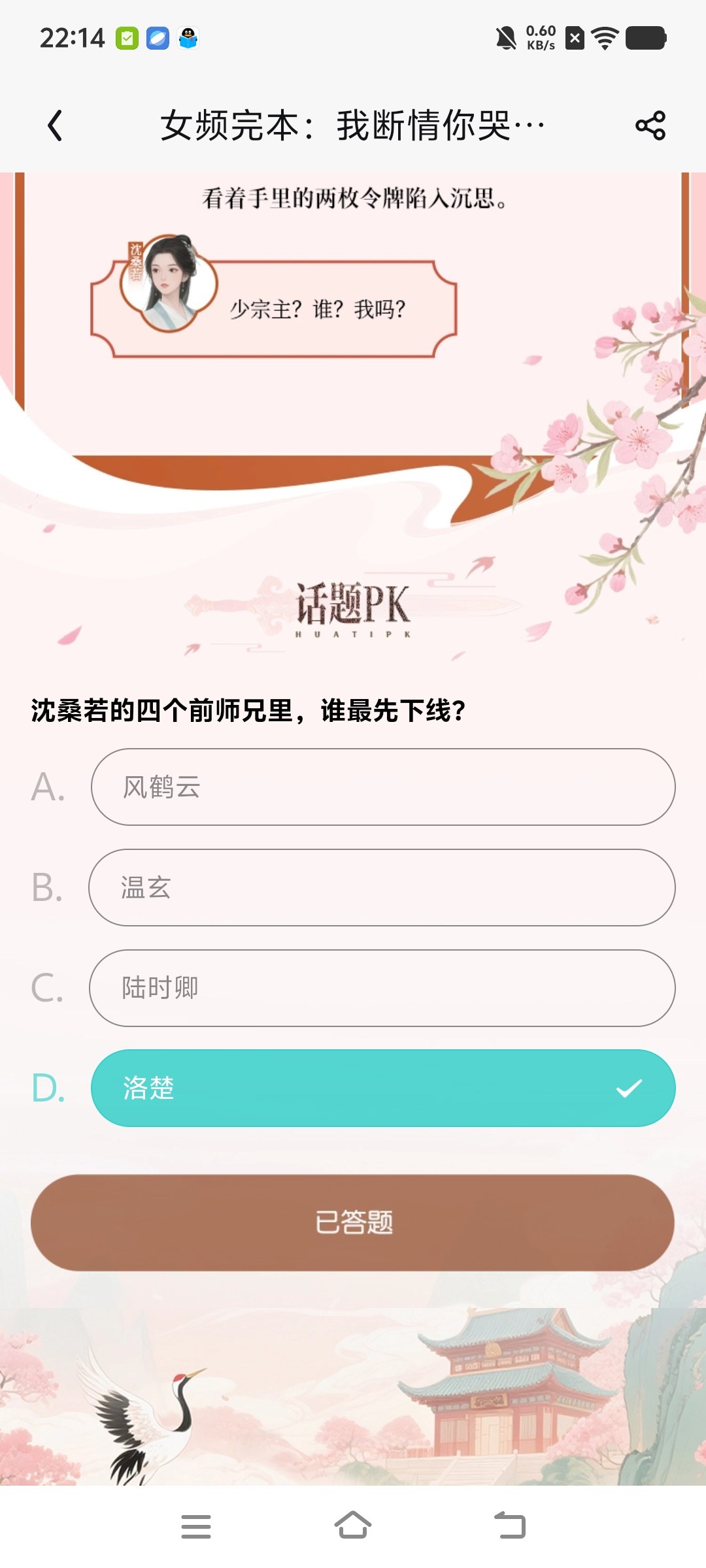Pick option C 陆时卿
The image size is (706, 1568).
coord(382,988)
